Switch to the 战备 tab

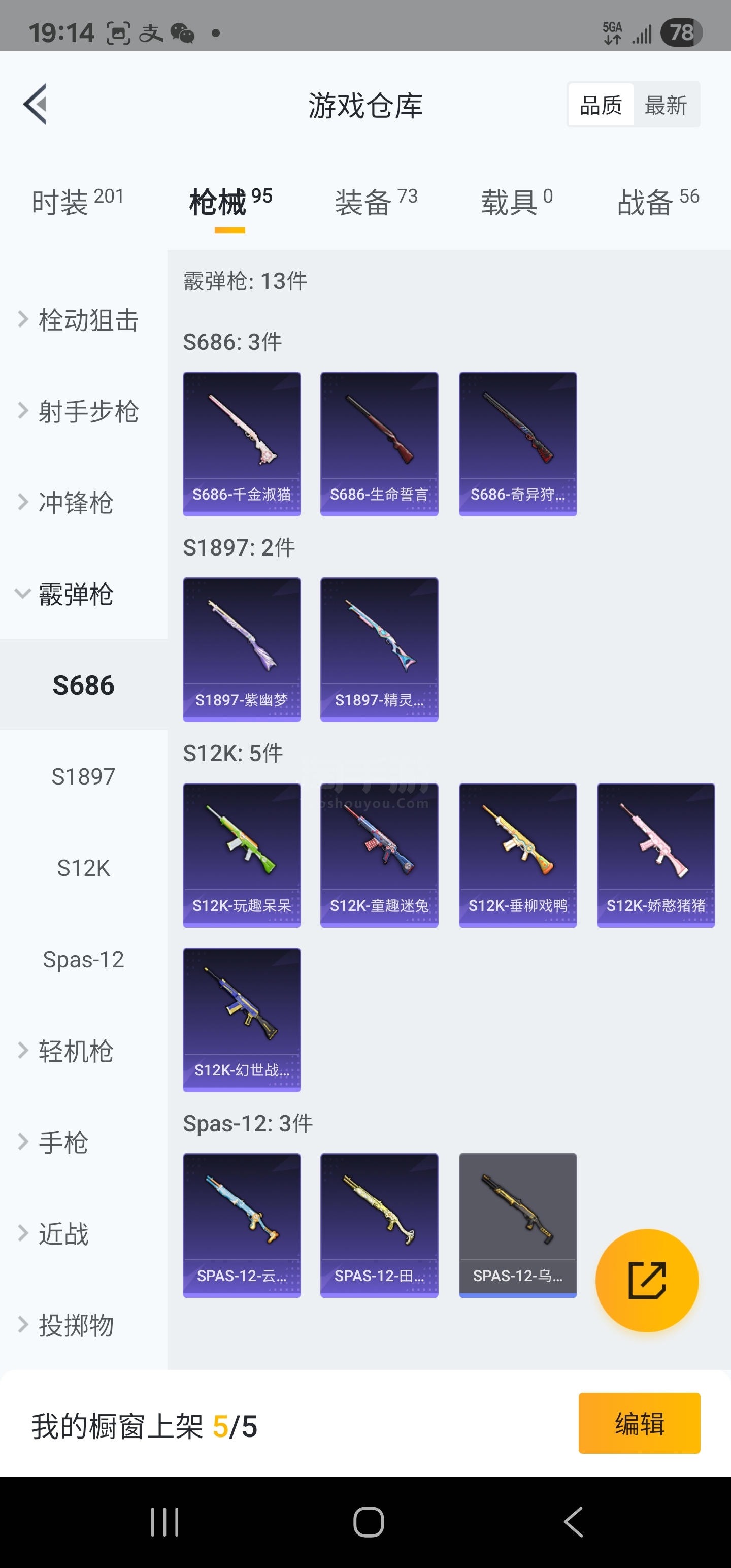pos(657,202)
